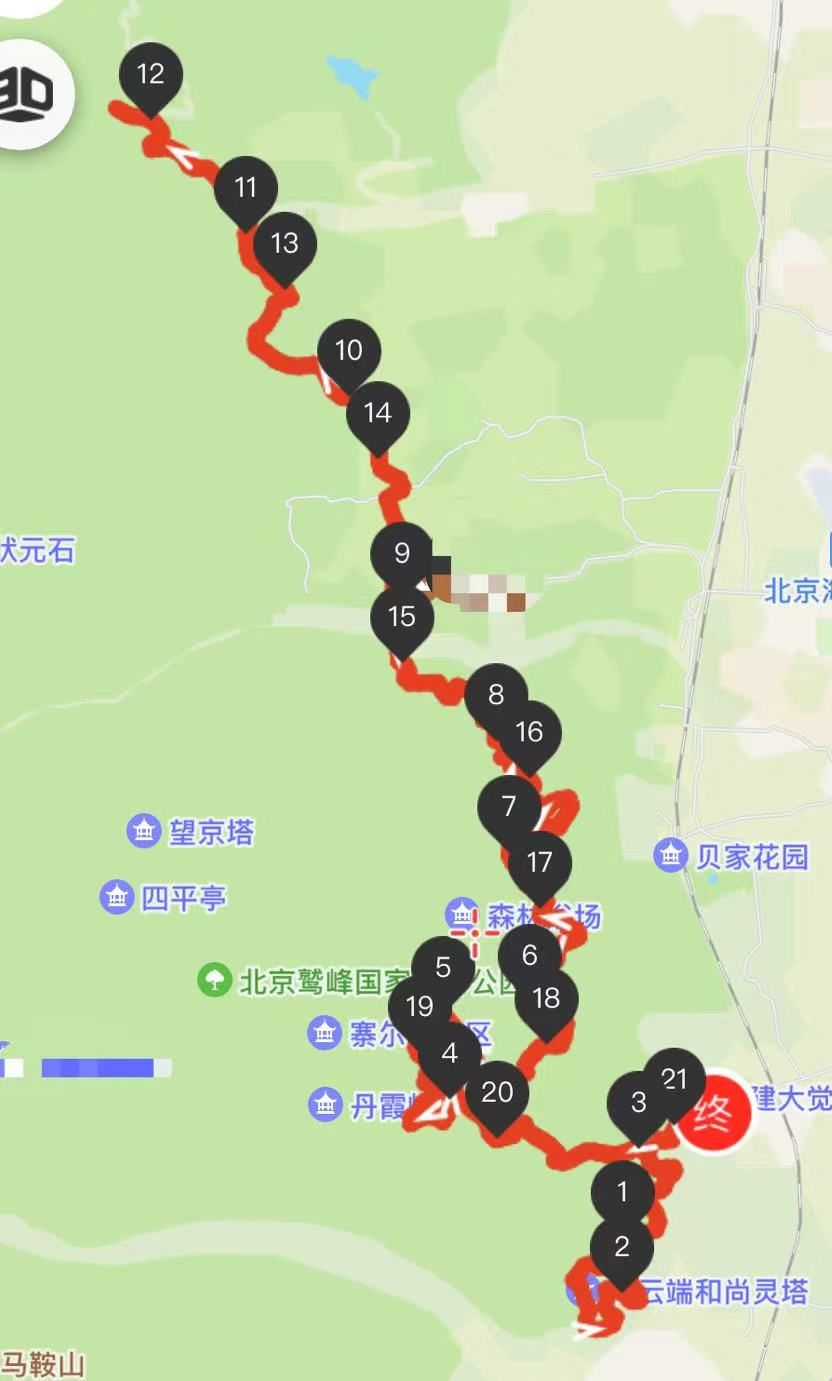Image resolution: width=832 pixels, height=1381 pixels.
Task: Tap the red 终 finish marker
Action: (x=714, y=1112)
